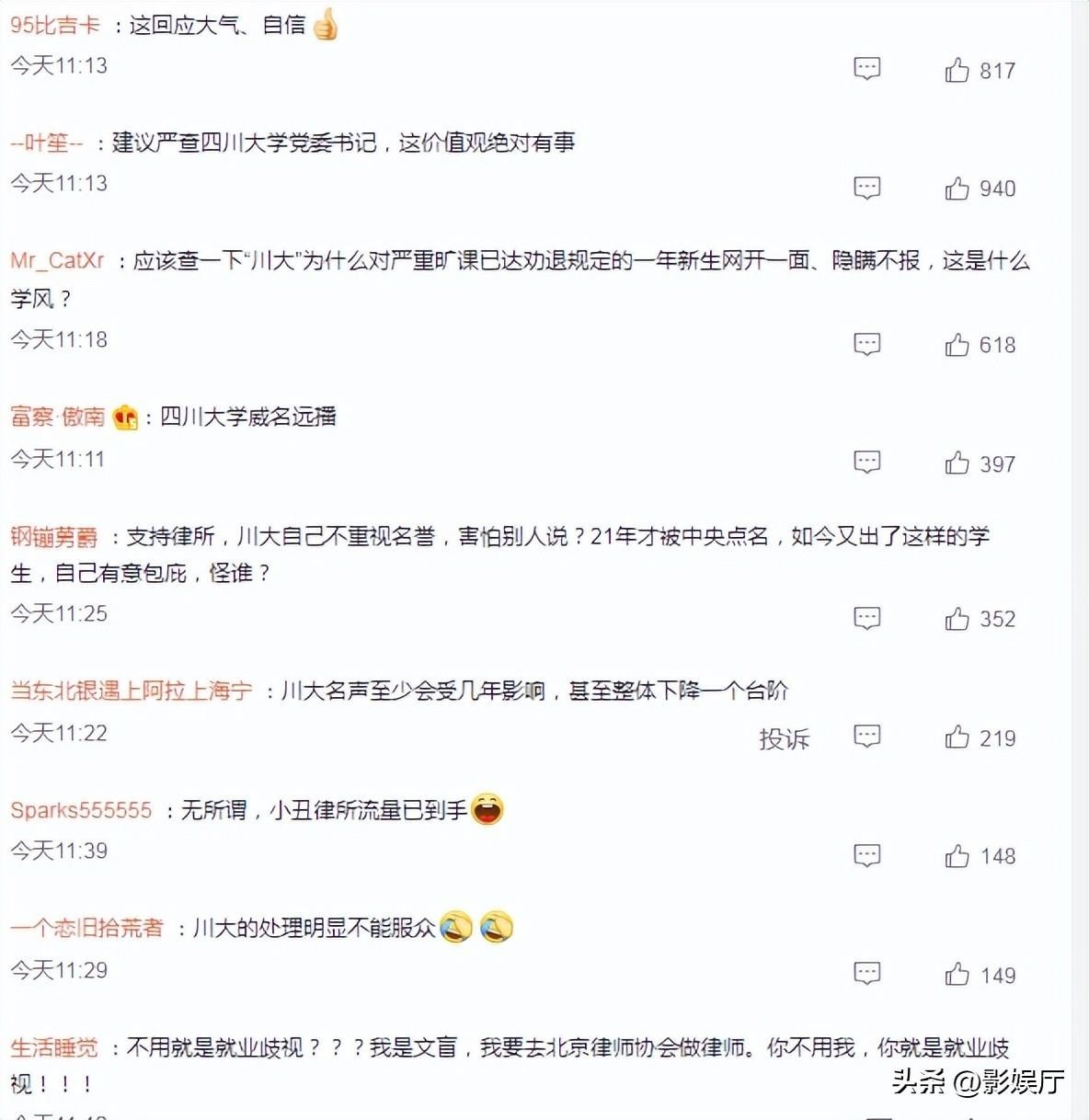Like Sparks555555's comment with 148 likes
The height and width of the screenshot is (1120, 1089).
click(957, 856)
